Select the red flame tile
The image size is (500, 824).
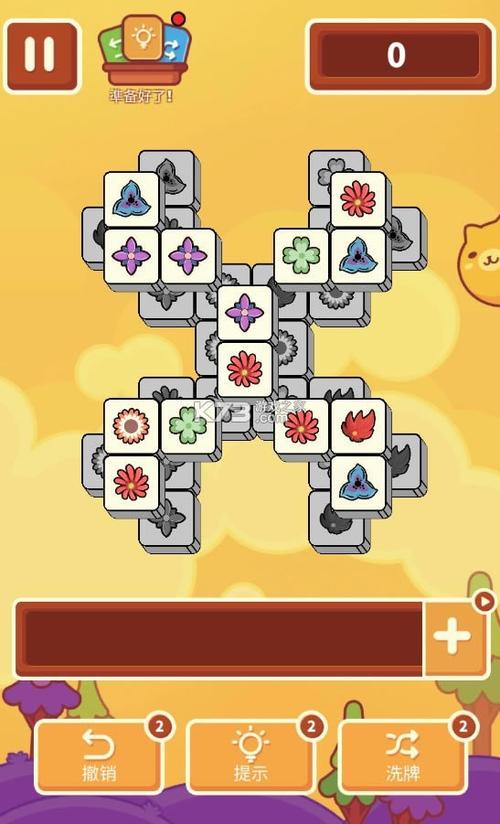click(359, 426)
